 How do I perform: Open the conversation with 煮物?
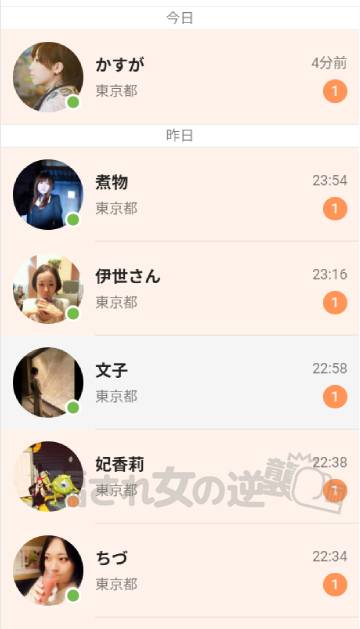click(x=180, y=195)
